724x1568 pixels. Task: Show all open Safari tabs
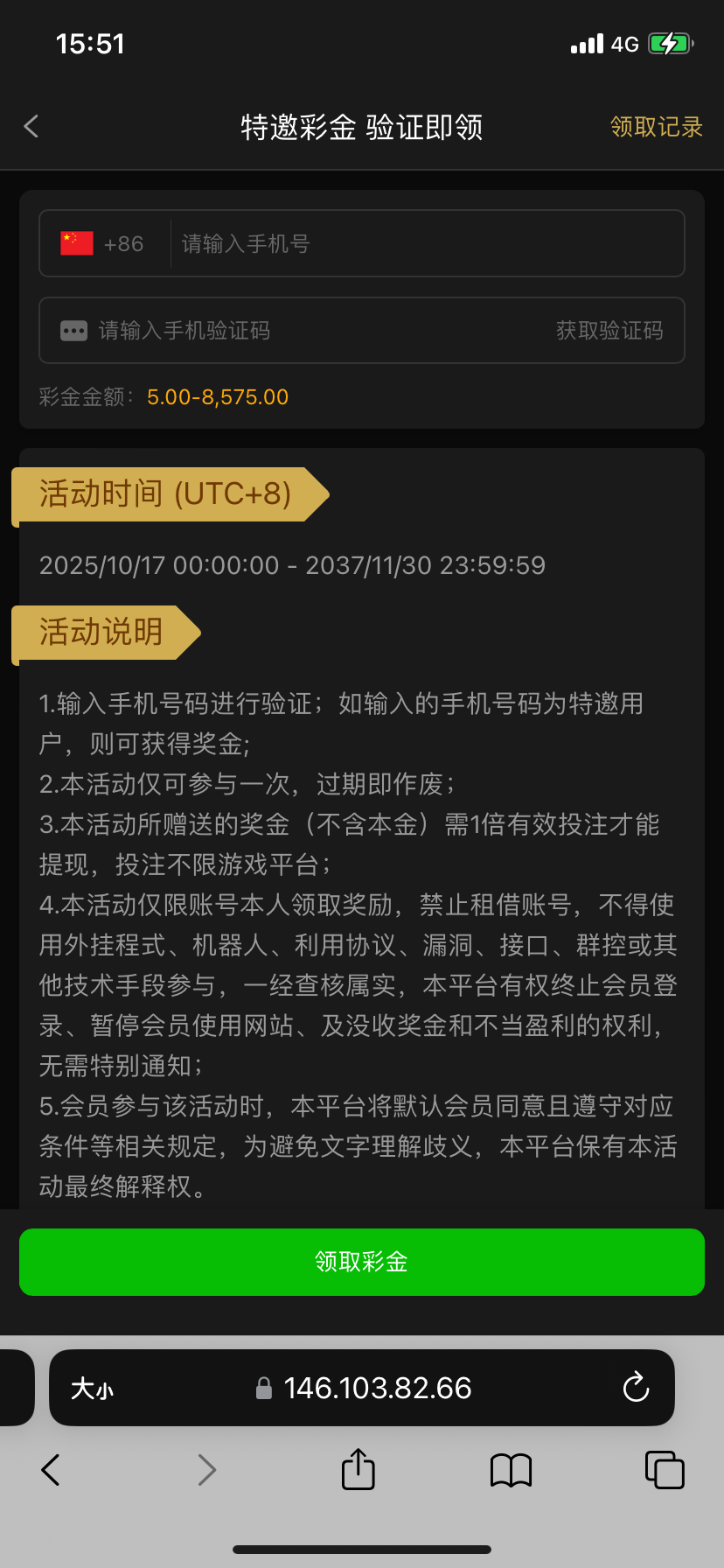click(x=664, y=1470)
